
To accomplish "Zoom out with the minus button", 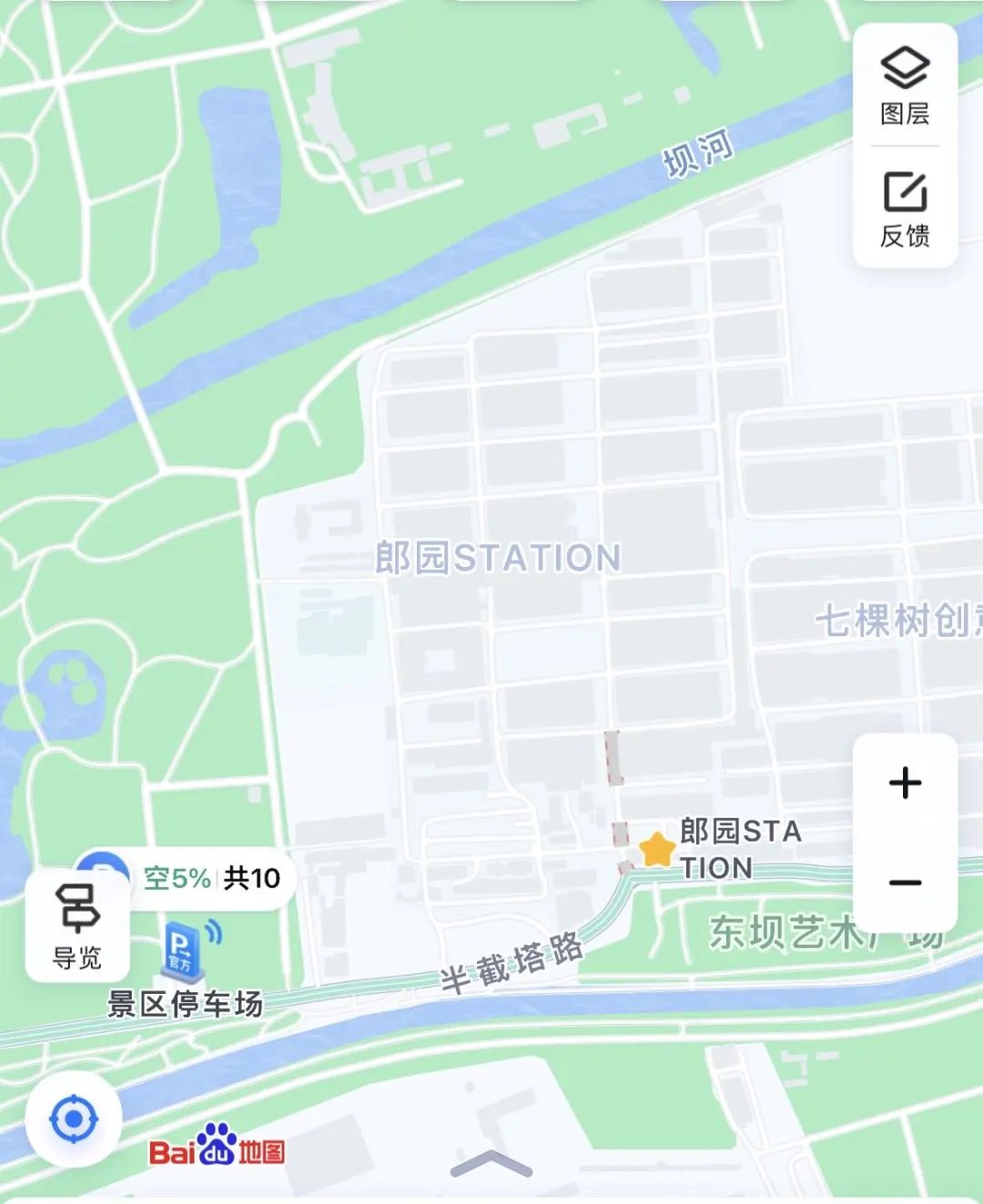I will point(905,882).
